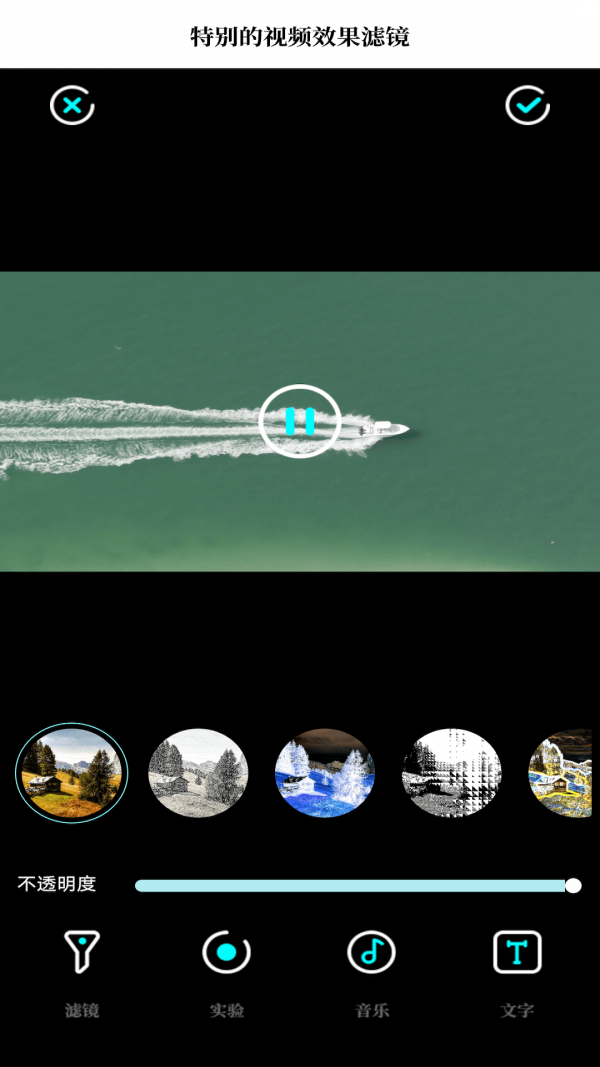The height and width of the screenshot is (1067, 600).
Task: Adjust the 不透明度 opacity slider
Action: click(573, 885)
